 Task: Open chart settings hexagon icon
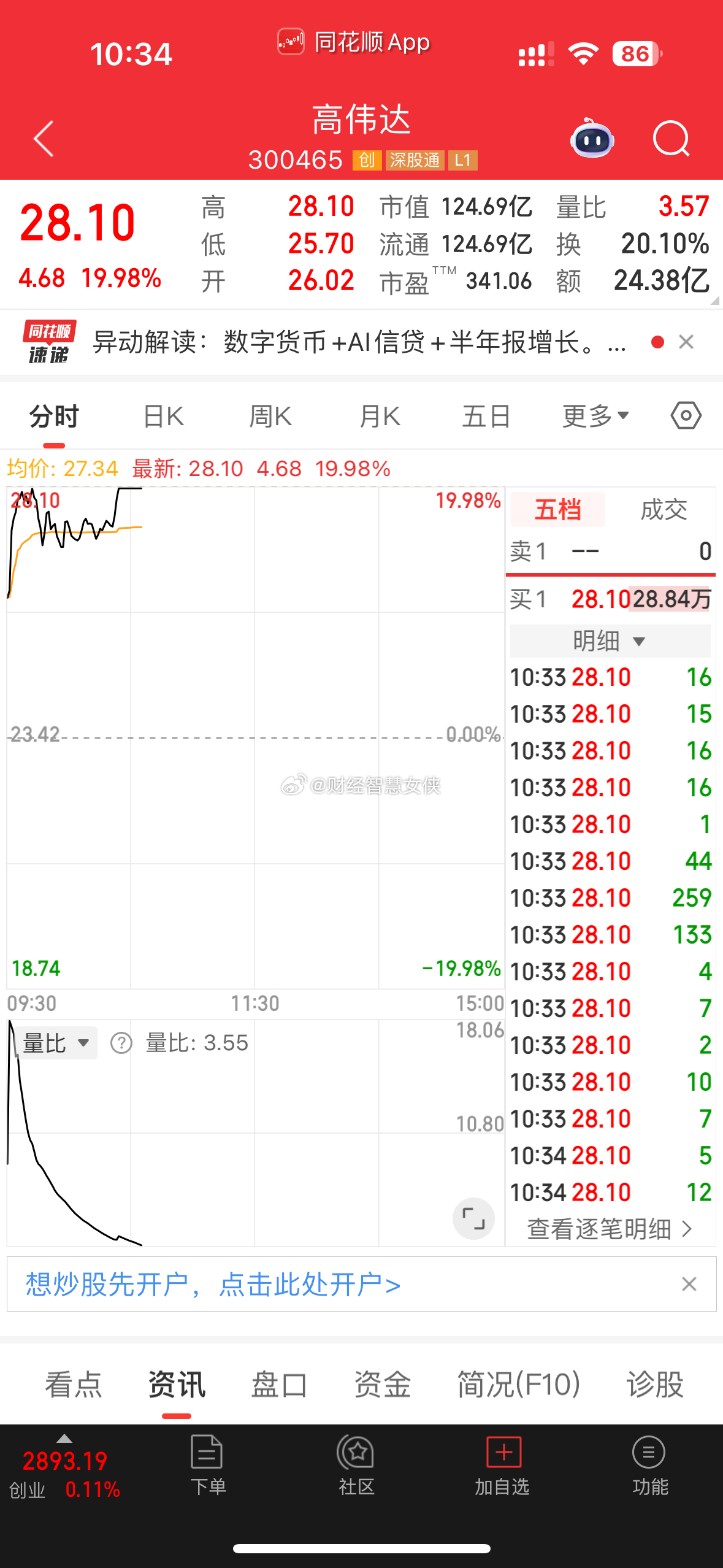[x=686, y=416]
